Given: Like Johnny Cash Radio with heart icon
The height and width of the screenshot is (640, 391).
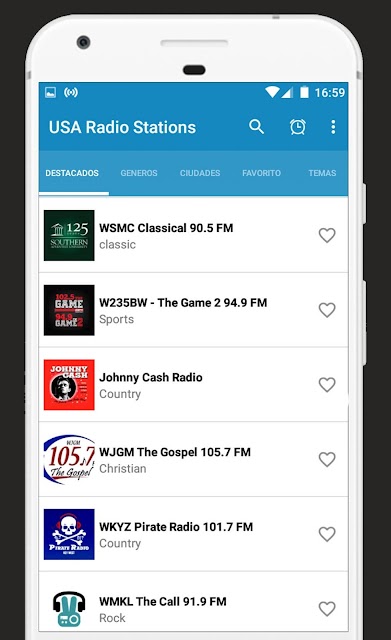Looking at the screenshot, I should (x=327, y=384).
